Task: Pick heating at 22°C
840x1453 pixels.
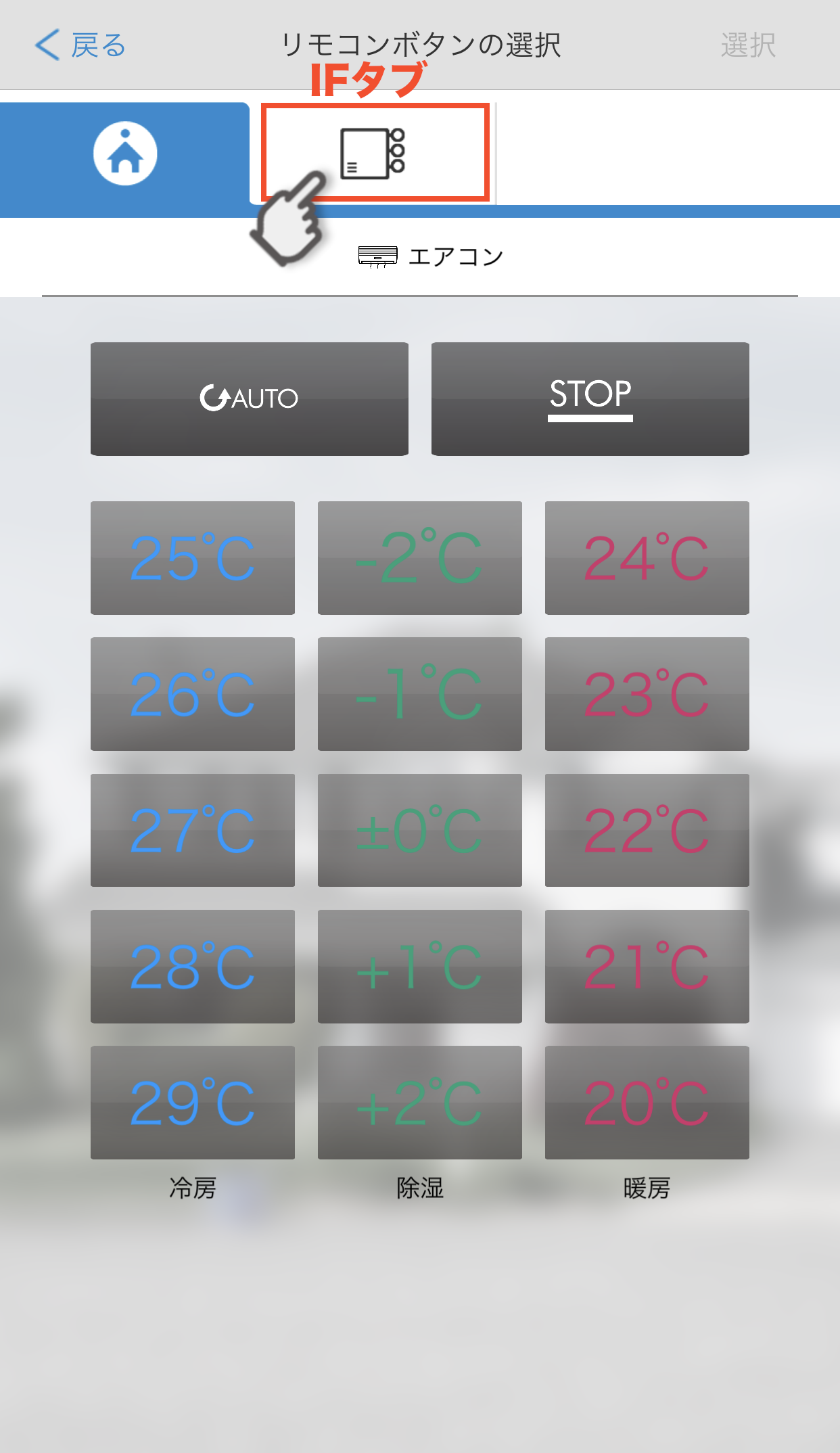Action: tap(647, 830)
